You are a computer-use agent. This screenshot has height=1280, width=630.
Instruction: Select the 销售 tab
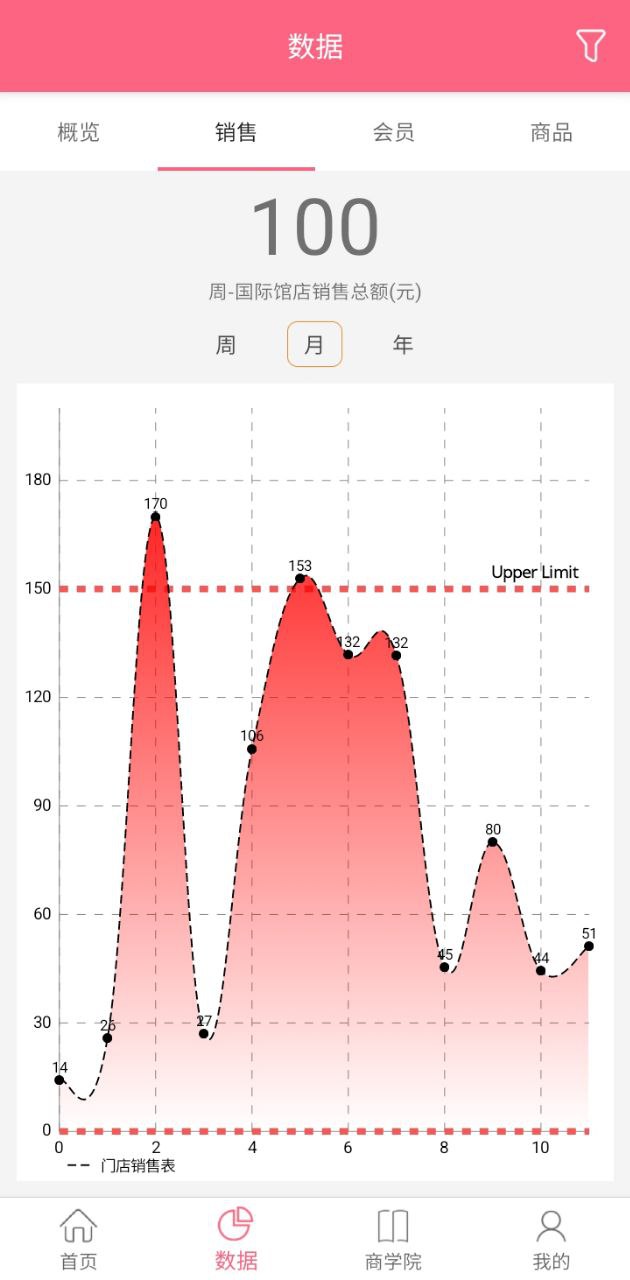236,132
